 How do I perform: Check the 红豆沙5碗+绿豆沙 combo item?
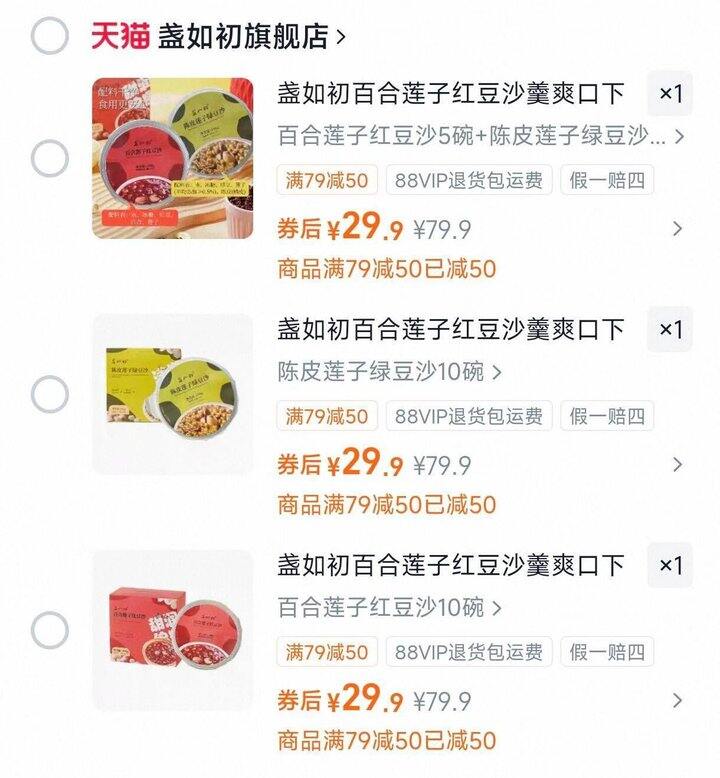click(49, 158)
